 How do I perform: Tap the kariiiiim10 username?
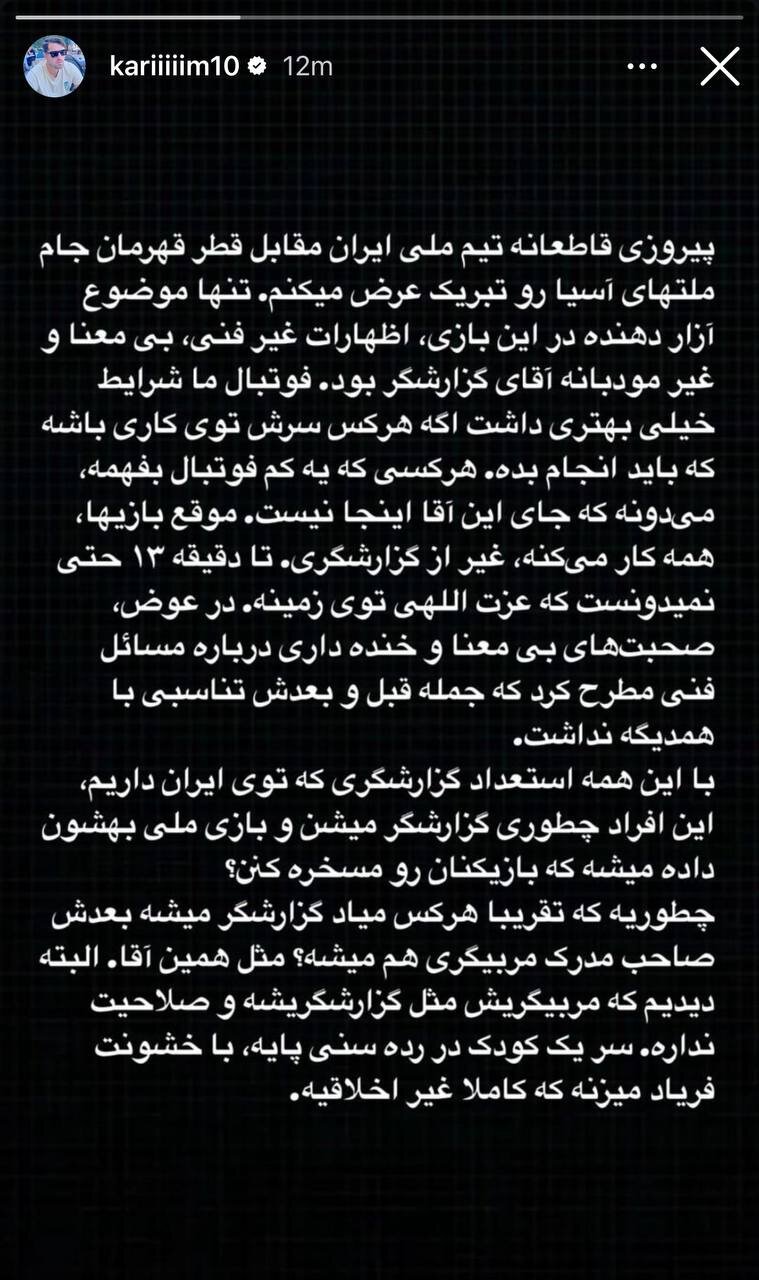point(176,67)
